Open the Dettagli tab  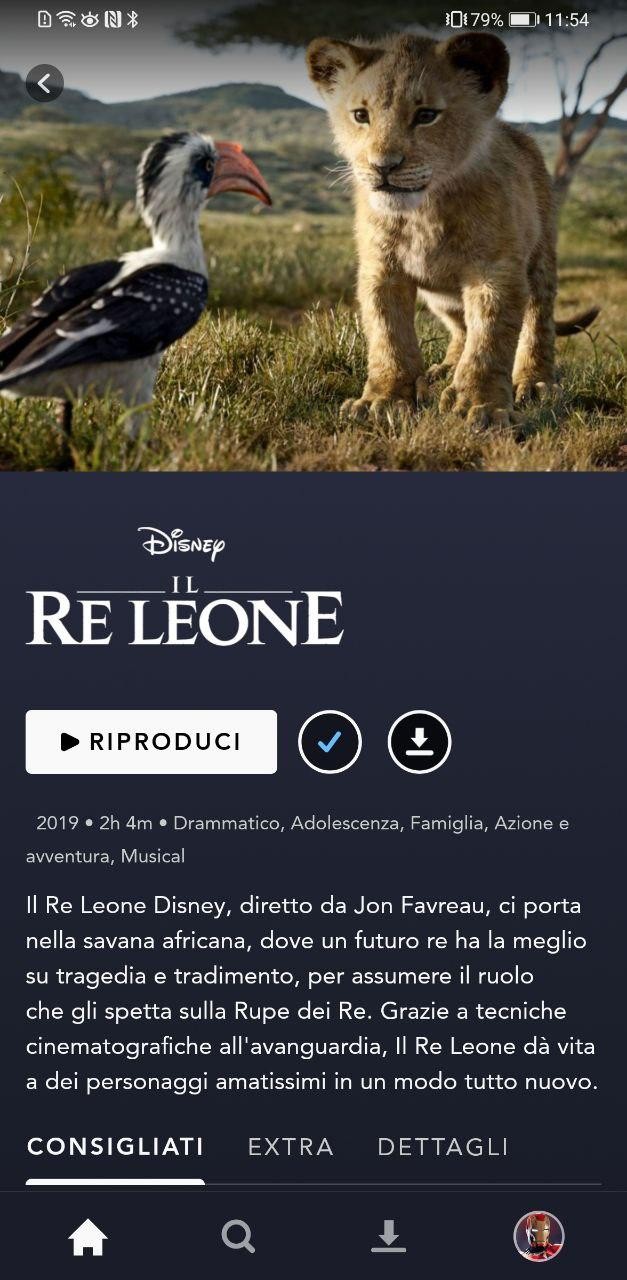pos(443,1147)
